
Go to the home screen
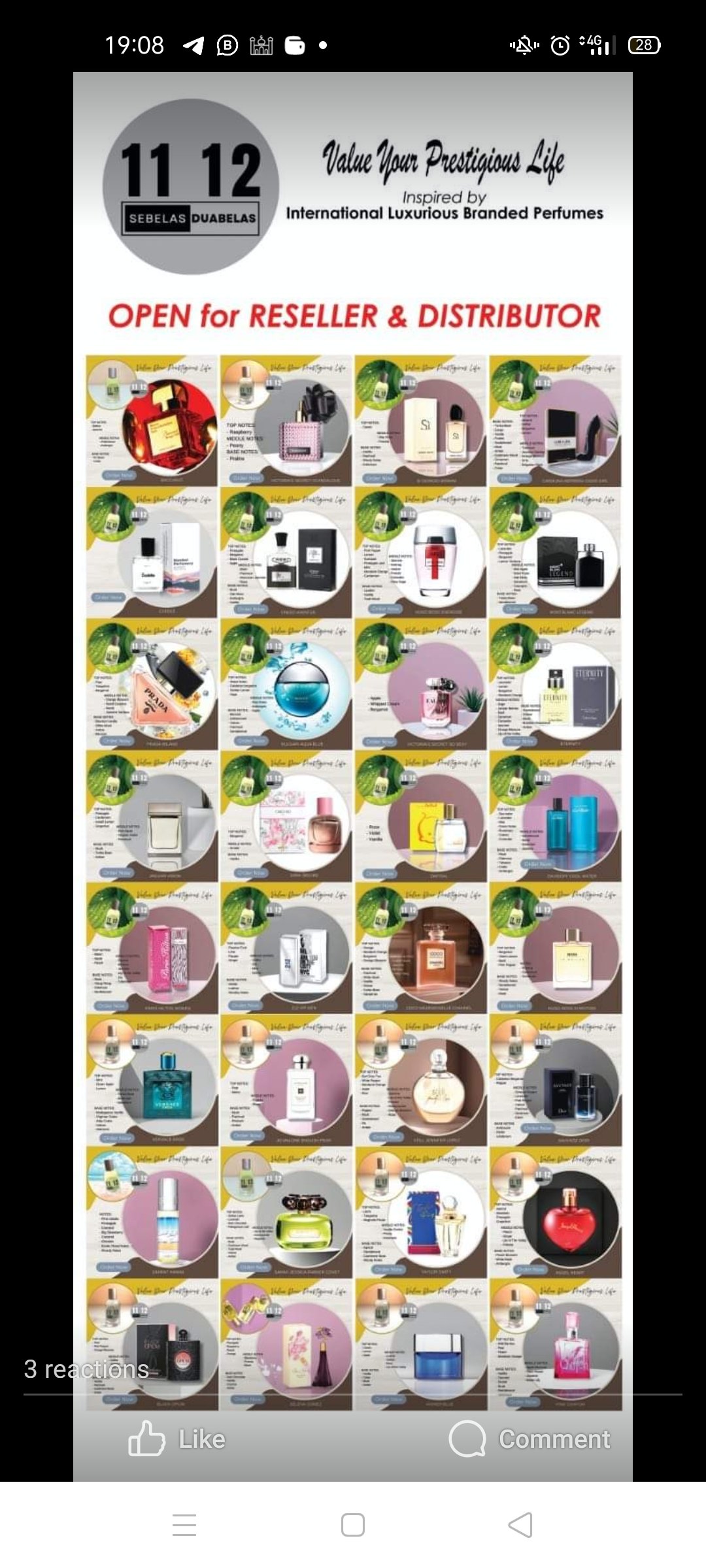[x=353, y=1526]
